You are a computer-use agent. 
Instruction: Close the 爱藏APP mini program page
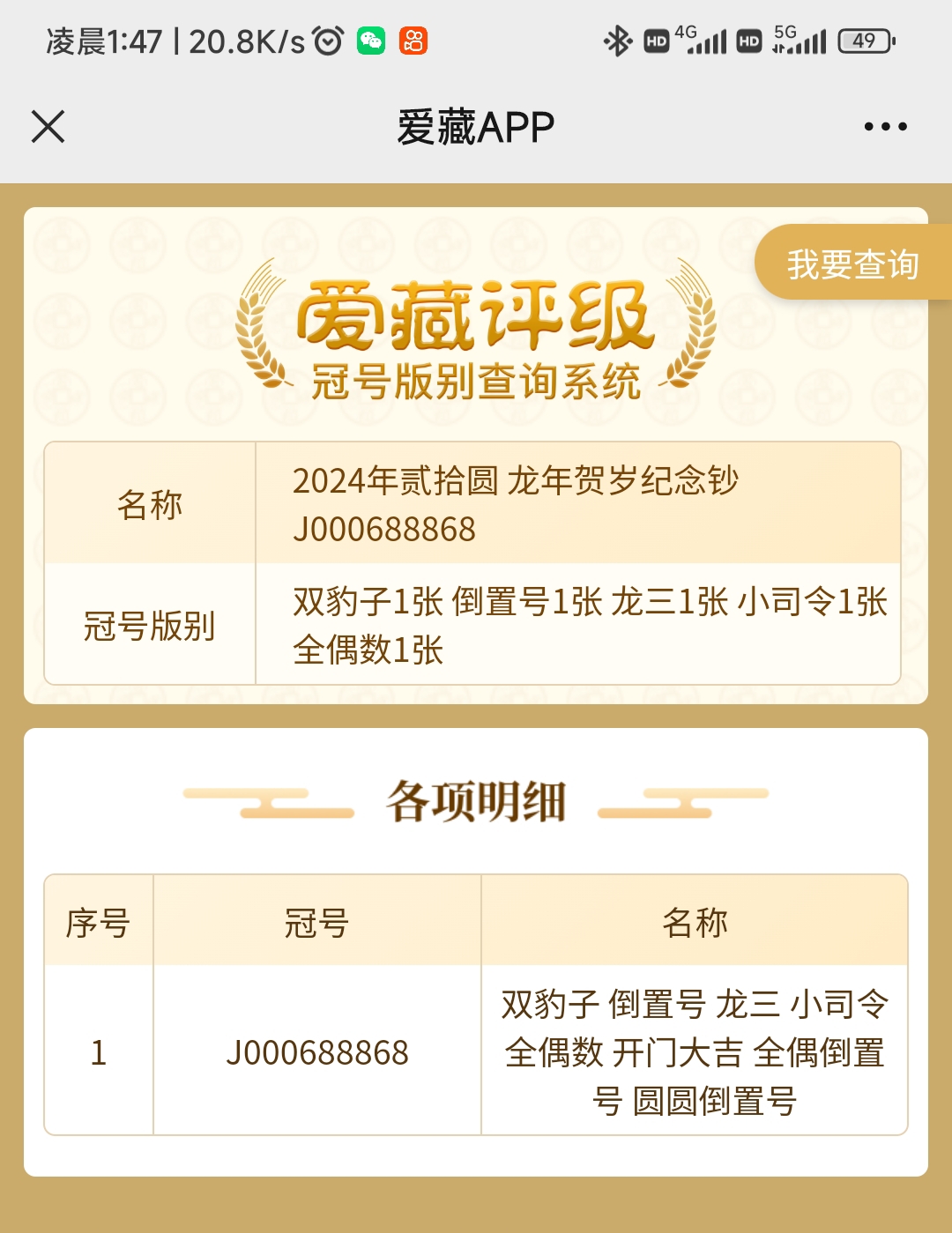point(48,127)
